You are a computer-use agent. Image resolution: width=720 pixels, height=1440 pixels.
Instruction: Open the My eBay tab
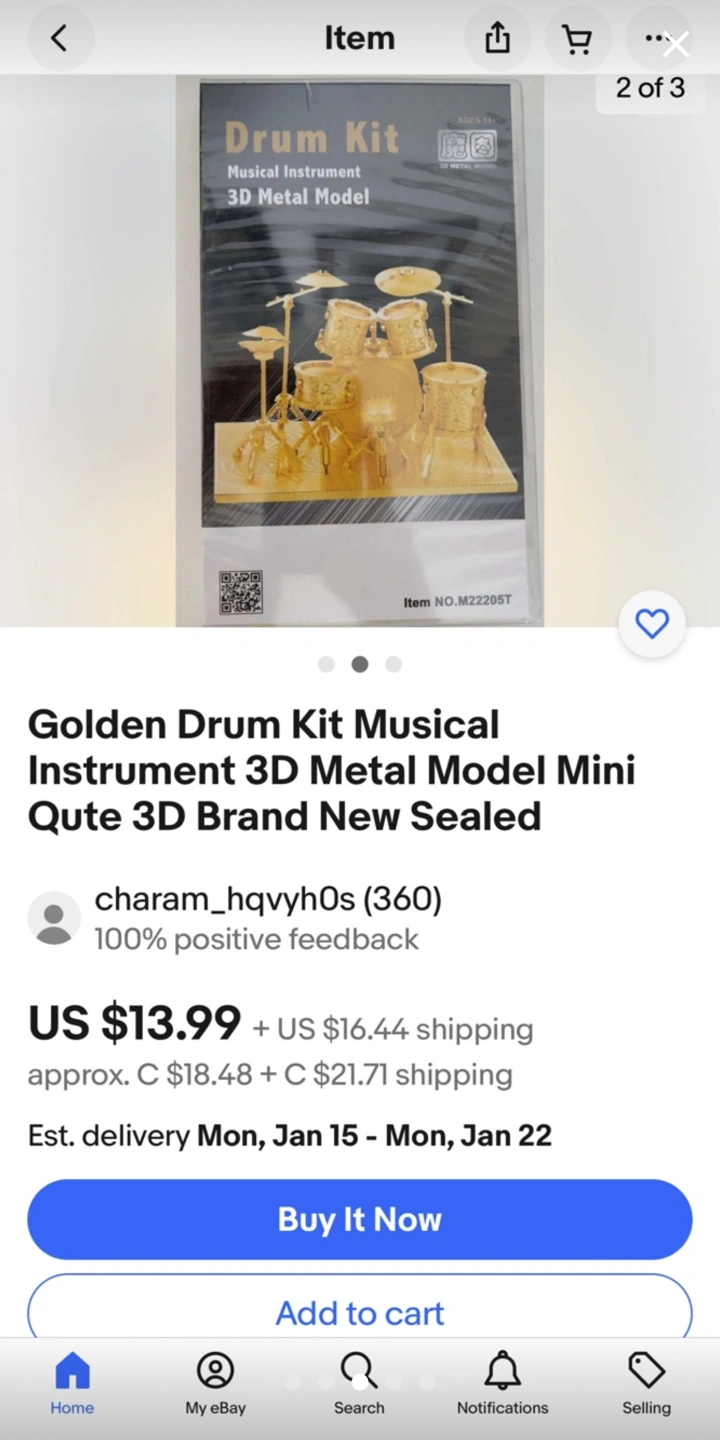215,1383
